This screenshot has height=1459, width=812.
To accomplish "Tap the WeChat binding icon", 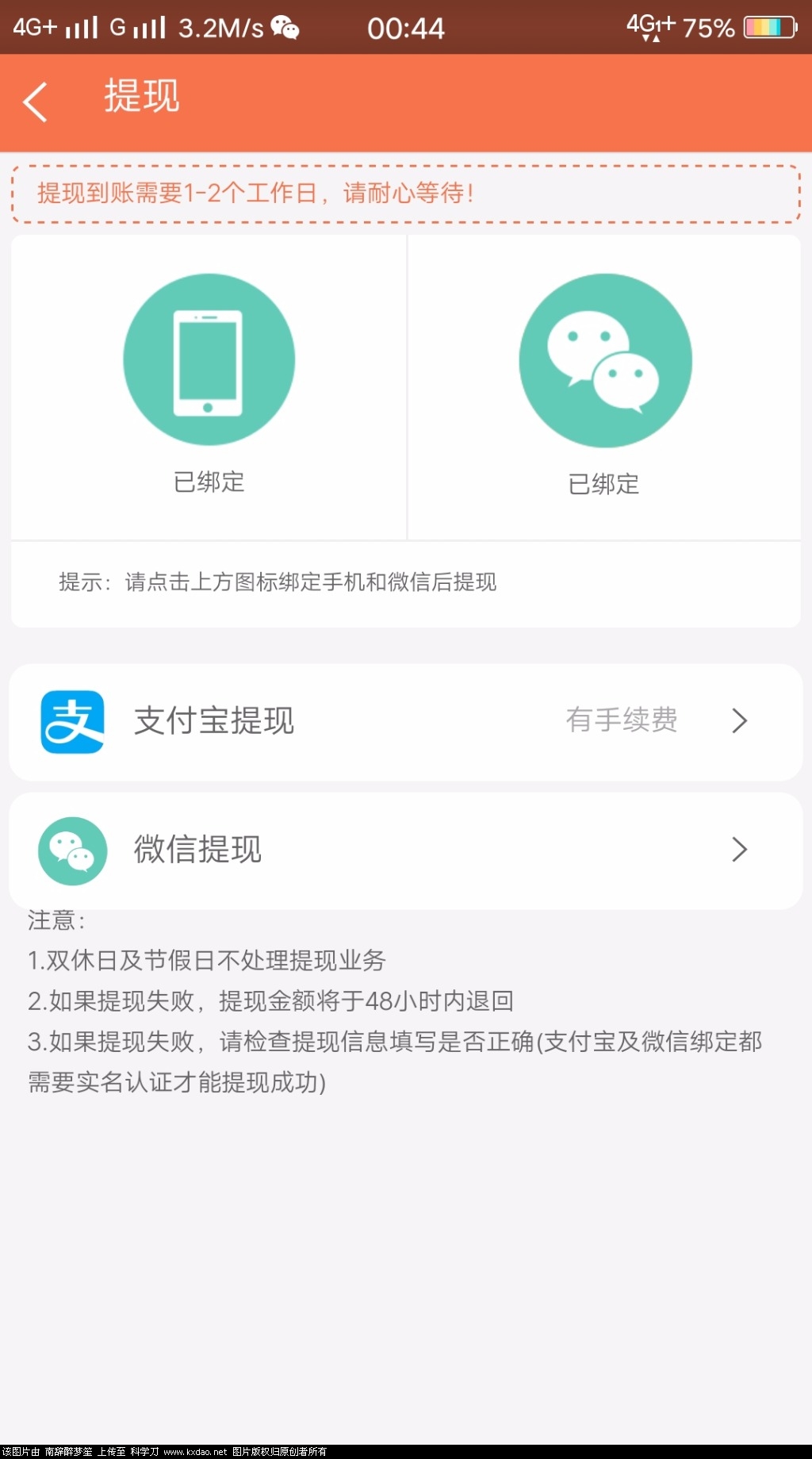I will pyautogui.click(x=605, y=361).
